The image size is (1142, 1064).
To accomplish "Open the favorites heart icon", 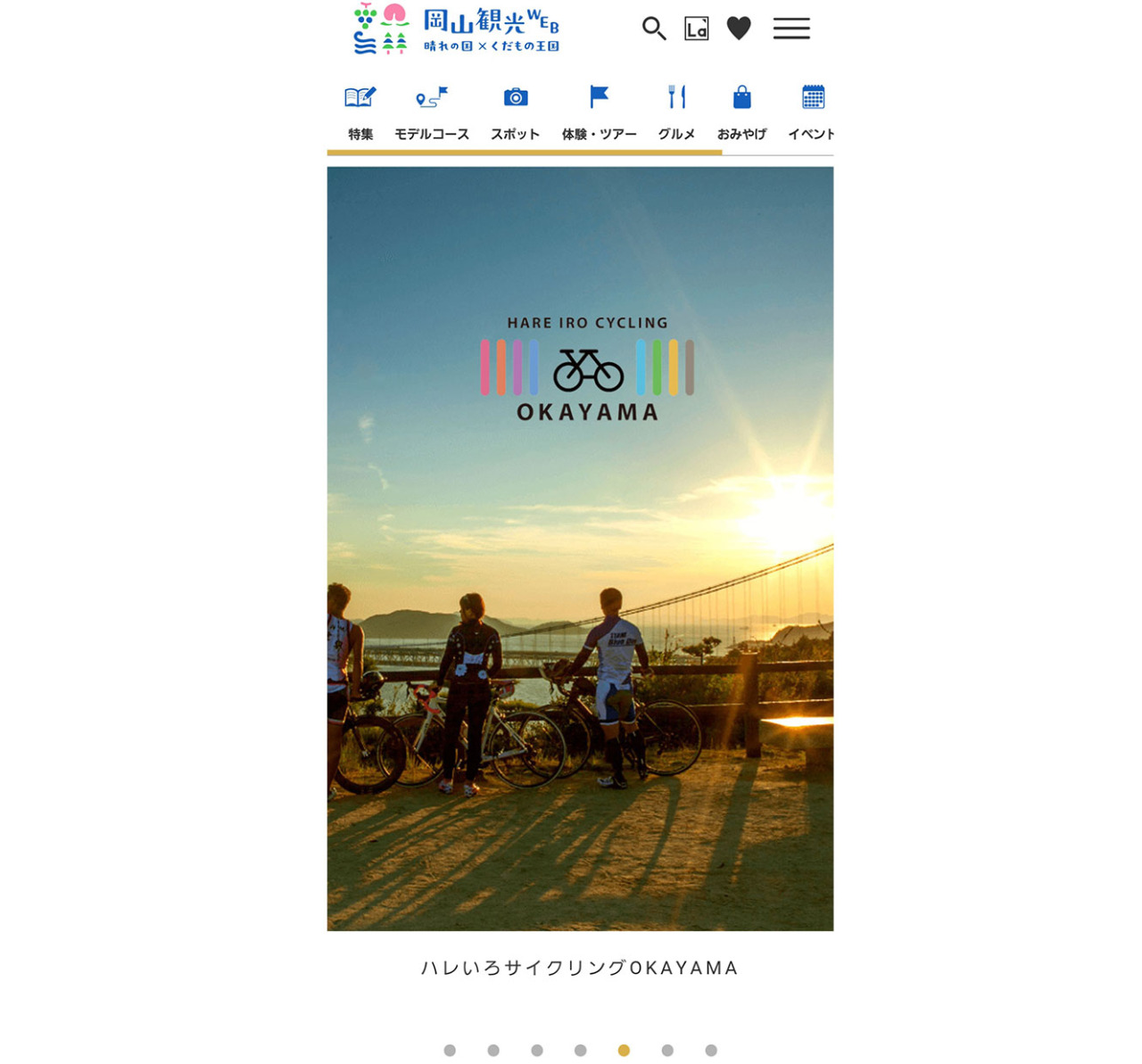I will coord(739,29).
